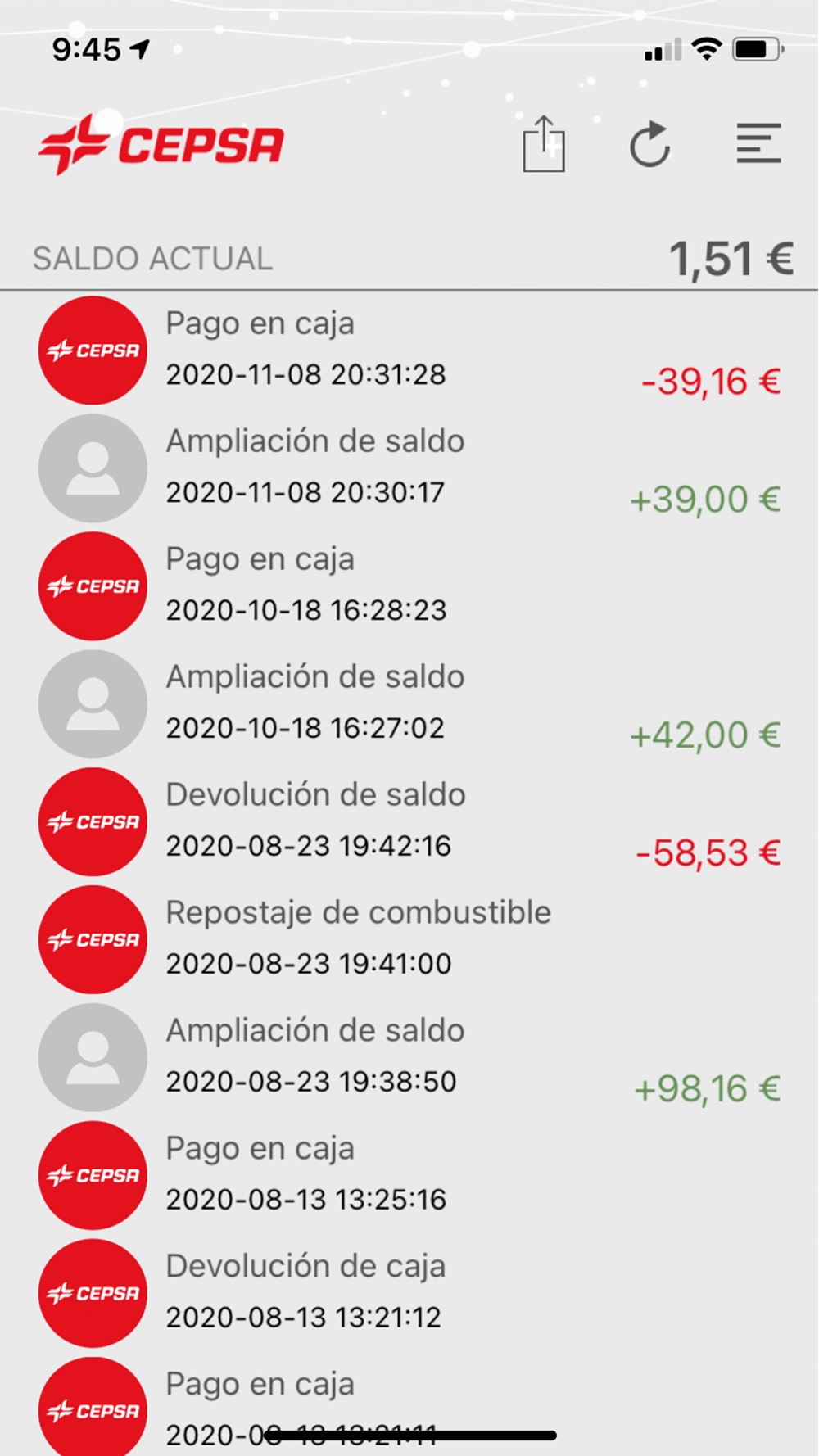Select Pago en caja dated 2020-10-18 16:28:23

click(x=409, y=586)
